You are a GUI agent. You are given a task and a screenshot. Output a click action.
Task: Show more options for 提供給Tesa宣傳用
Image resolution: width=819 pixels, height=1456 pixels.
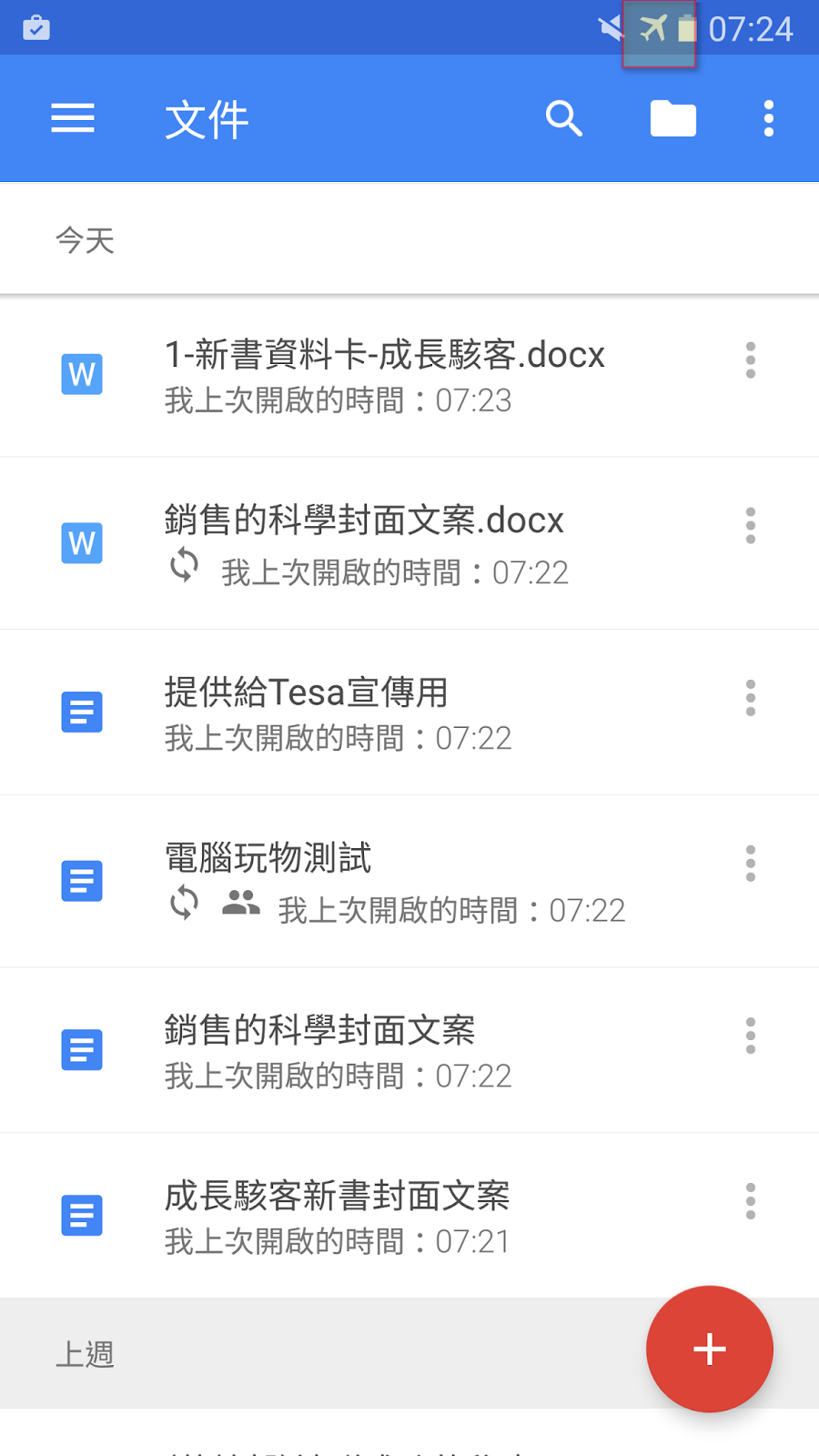coord(751,698)
